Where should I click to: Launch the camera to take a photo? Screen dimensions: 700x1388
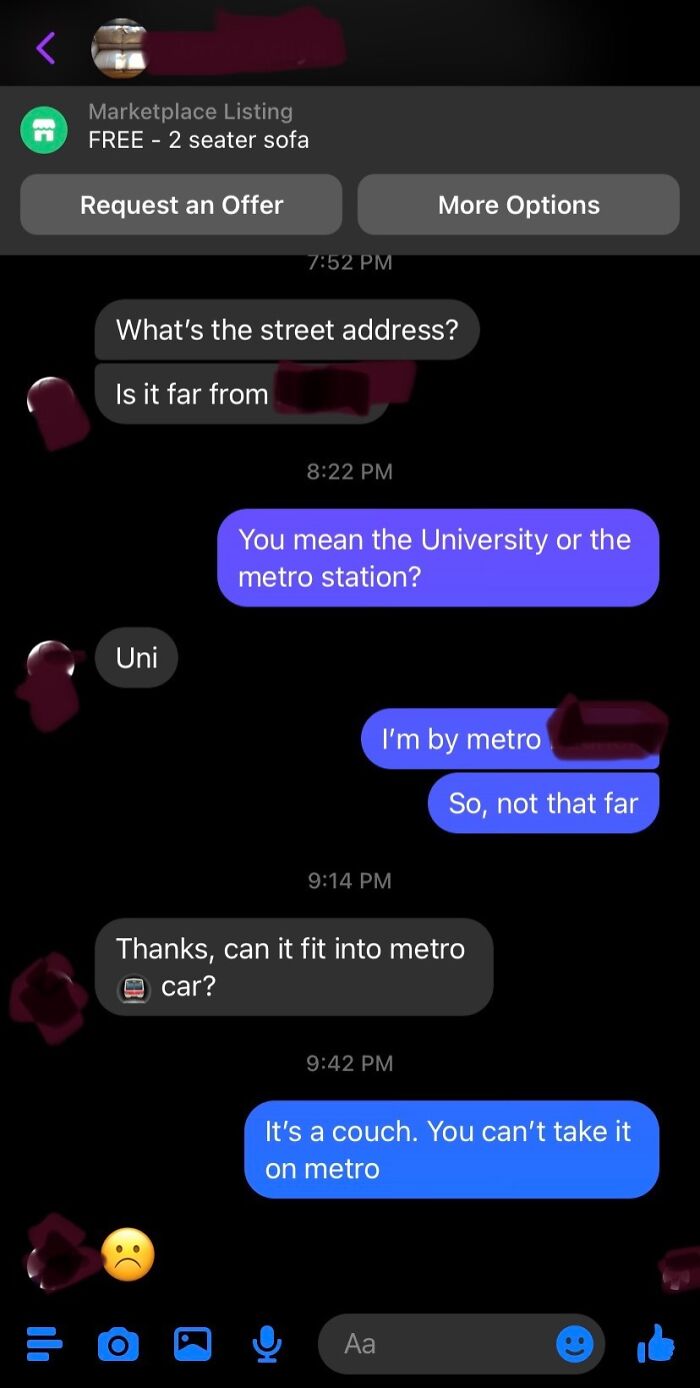118,1344
